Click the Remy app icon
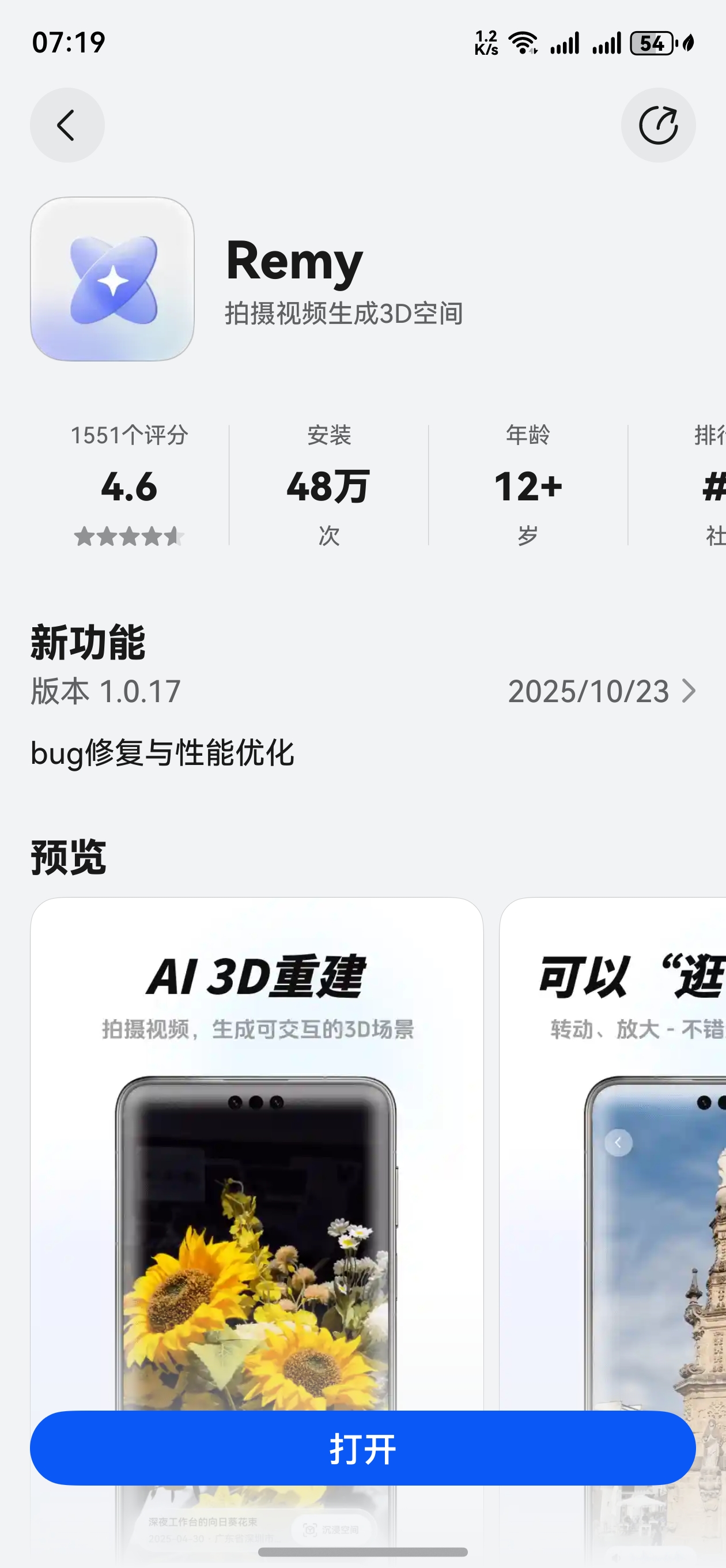726x1568 pixels. [111, 280]
